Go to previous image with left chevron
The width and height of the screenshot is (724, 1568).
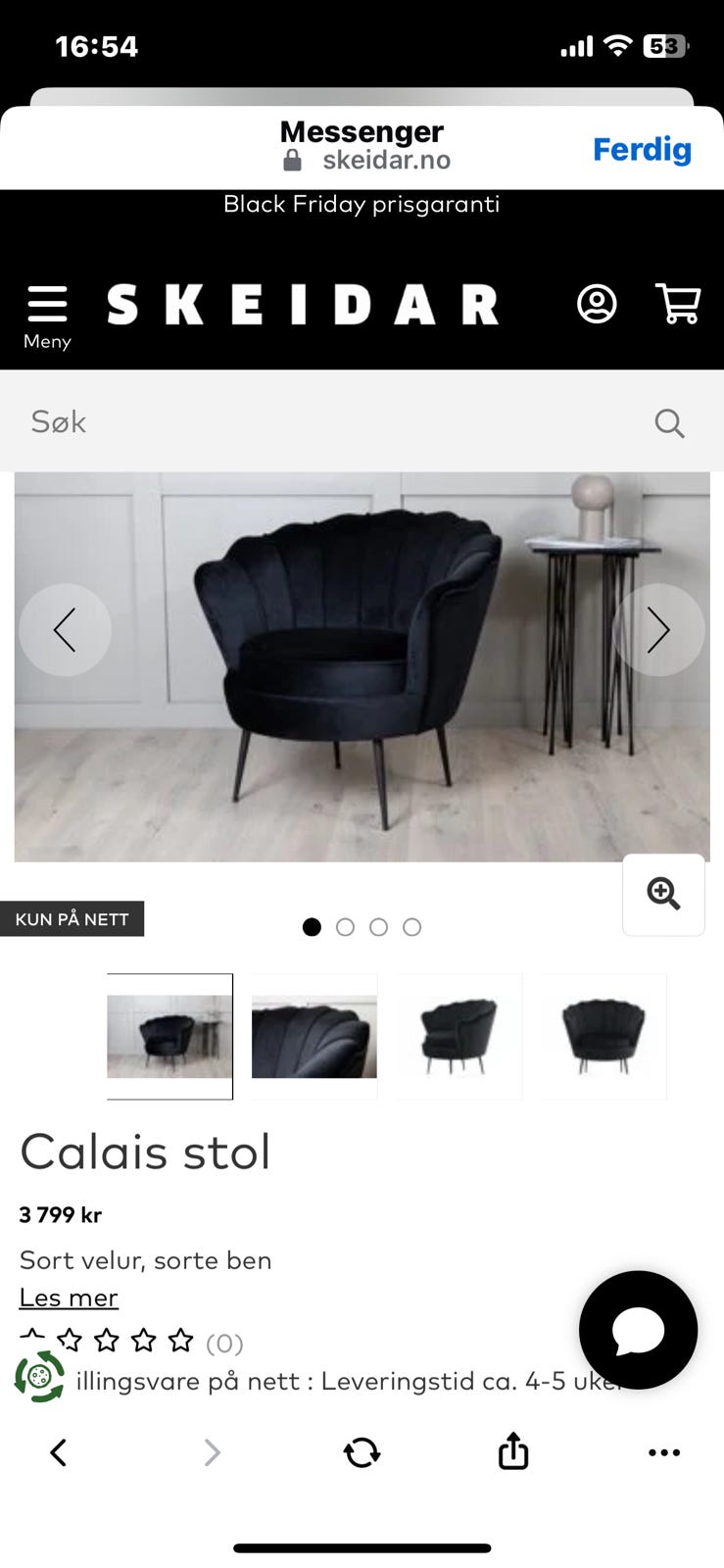point(65,630)
